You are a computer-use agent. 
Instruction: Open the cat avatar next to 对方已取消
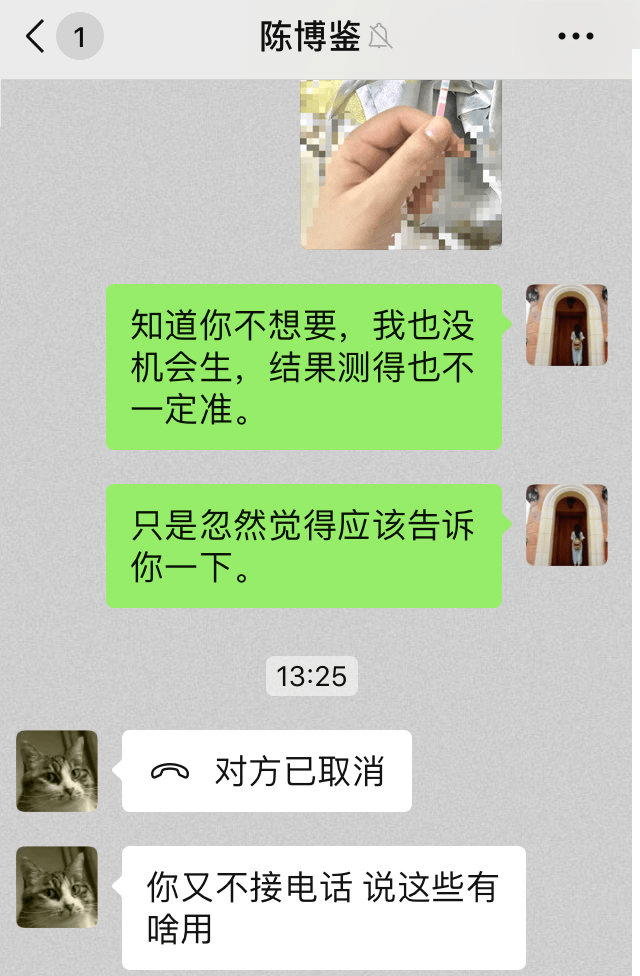click(x=57, y=771)
